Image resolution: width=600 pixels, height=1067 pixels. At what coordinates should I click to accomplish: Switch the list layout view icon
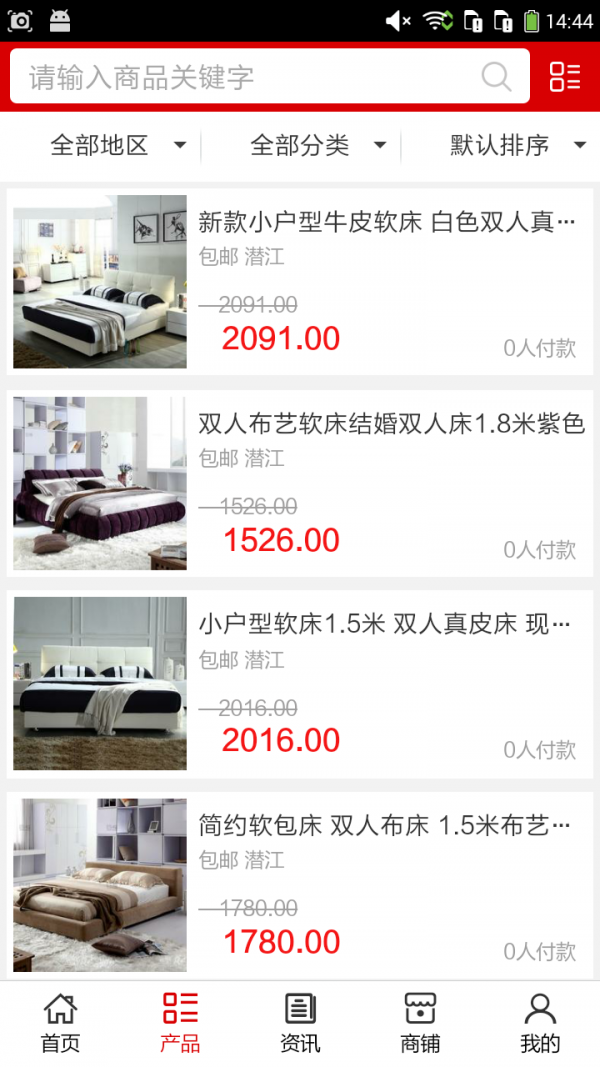[x=565, y=77]
